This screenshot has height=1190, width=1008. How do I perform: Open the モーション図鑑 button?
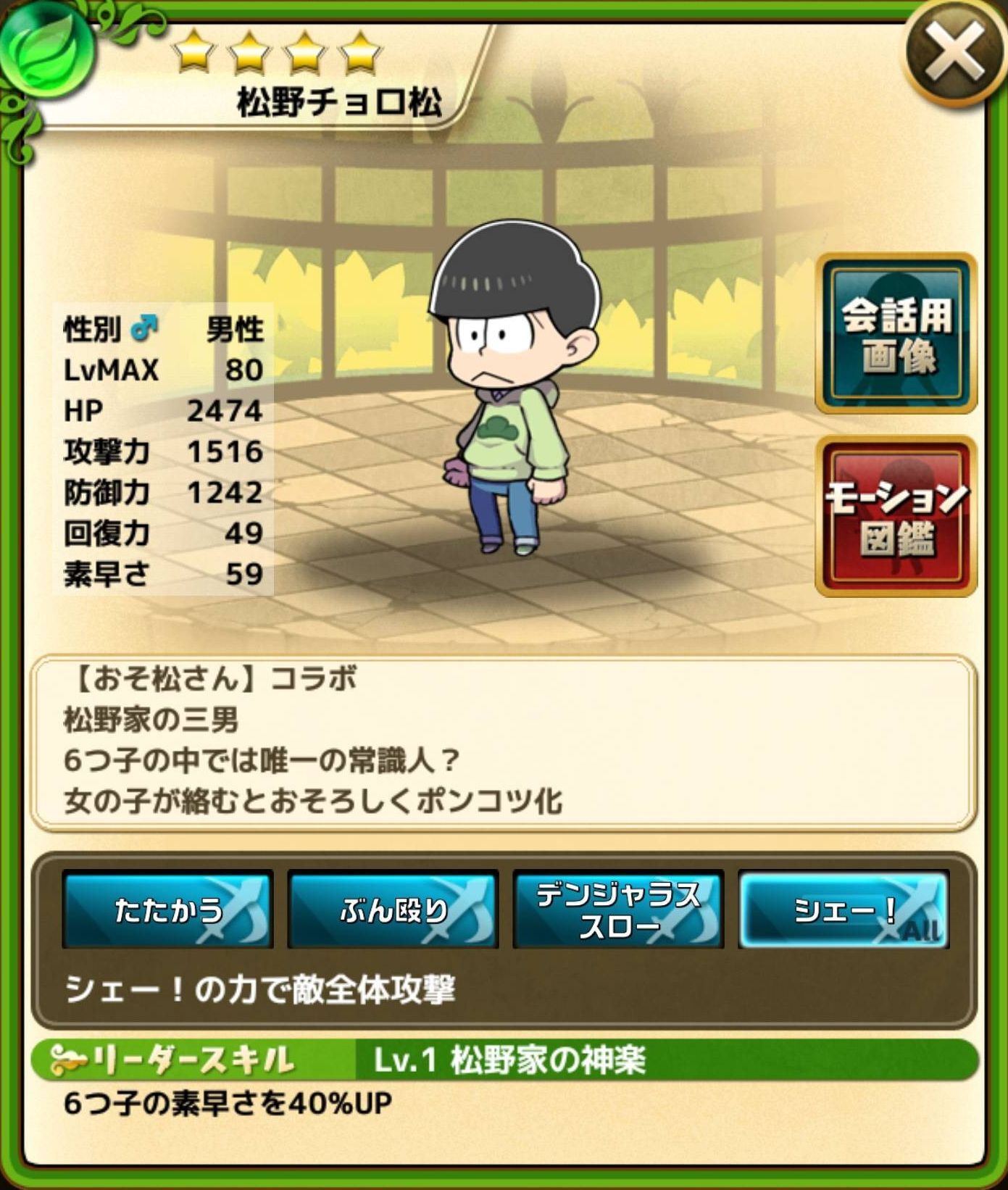[x=896, y=516]
